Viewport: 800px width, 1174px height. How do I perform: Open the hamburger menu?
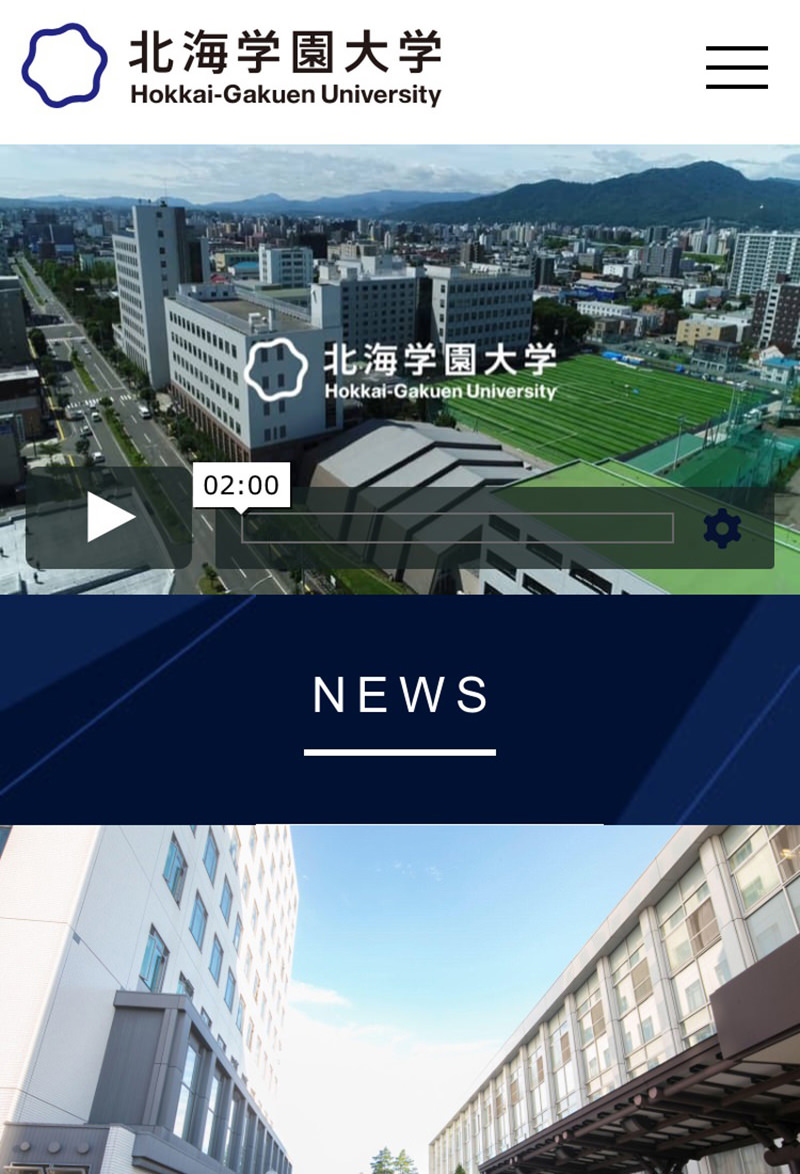tap(737, 67)
